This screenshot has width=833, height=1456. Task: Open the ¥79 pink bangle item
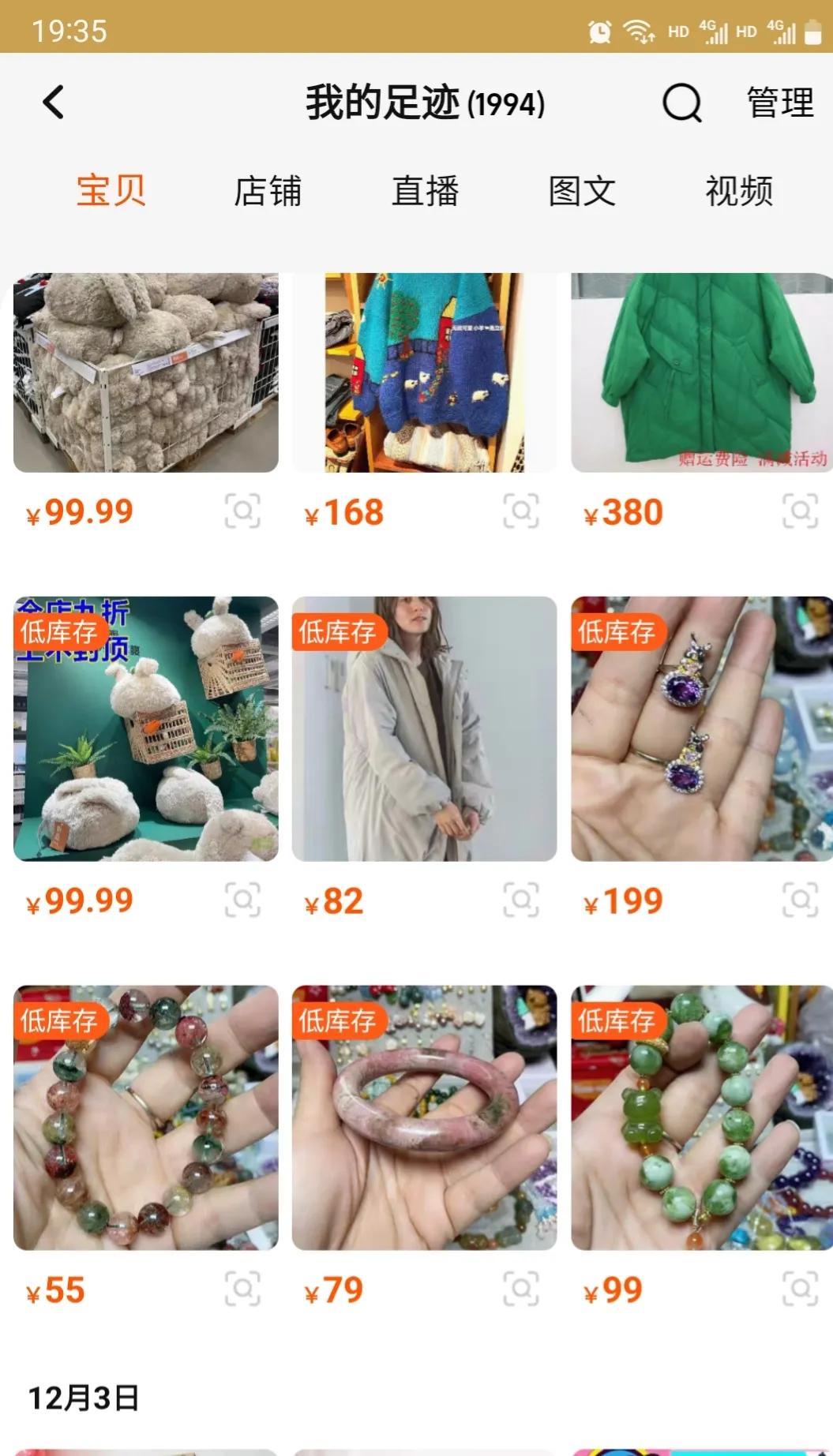[x=424, y=1117]
